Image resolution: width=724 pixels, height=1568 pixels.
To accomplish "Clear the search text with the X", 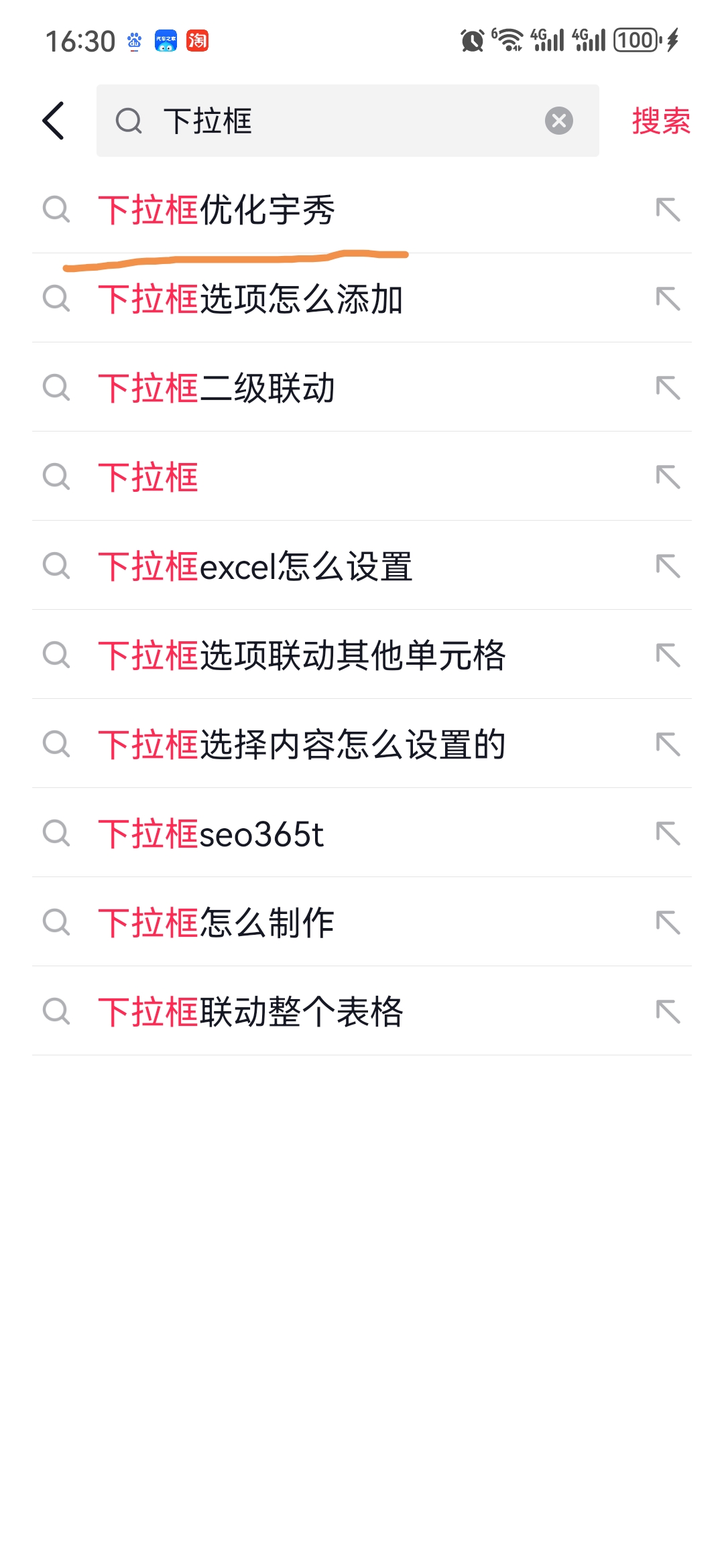I will 558,121.
